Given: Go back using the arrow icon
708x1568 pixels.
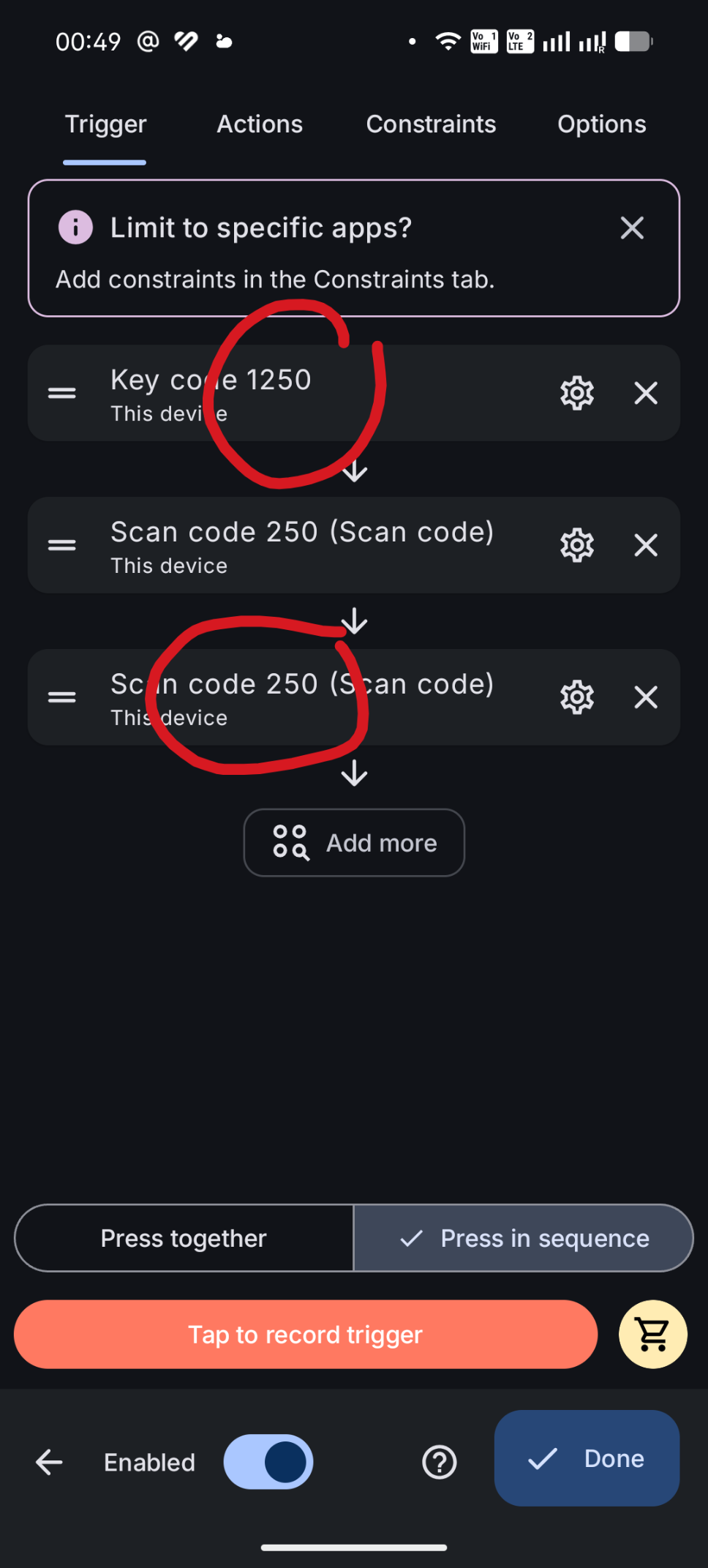Looking at the screenshot, I should (49, 1463).
